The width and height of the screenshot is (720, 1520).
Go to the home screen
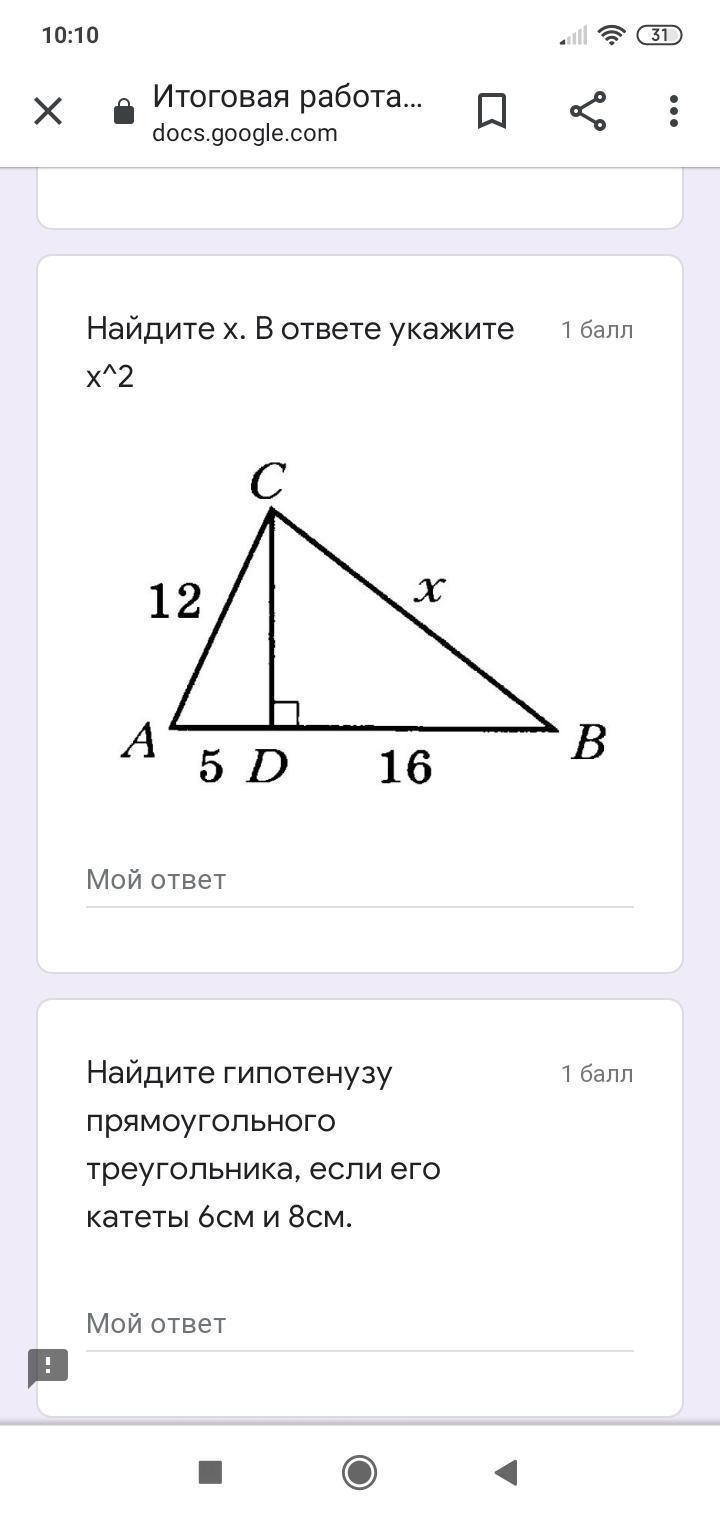pos(359,1472)
